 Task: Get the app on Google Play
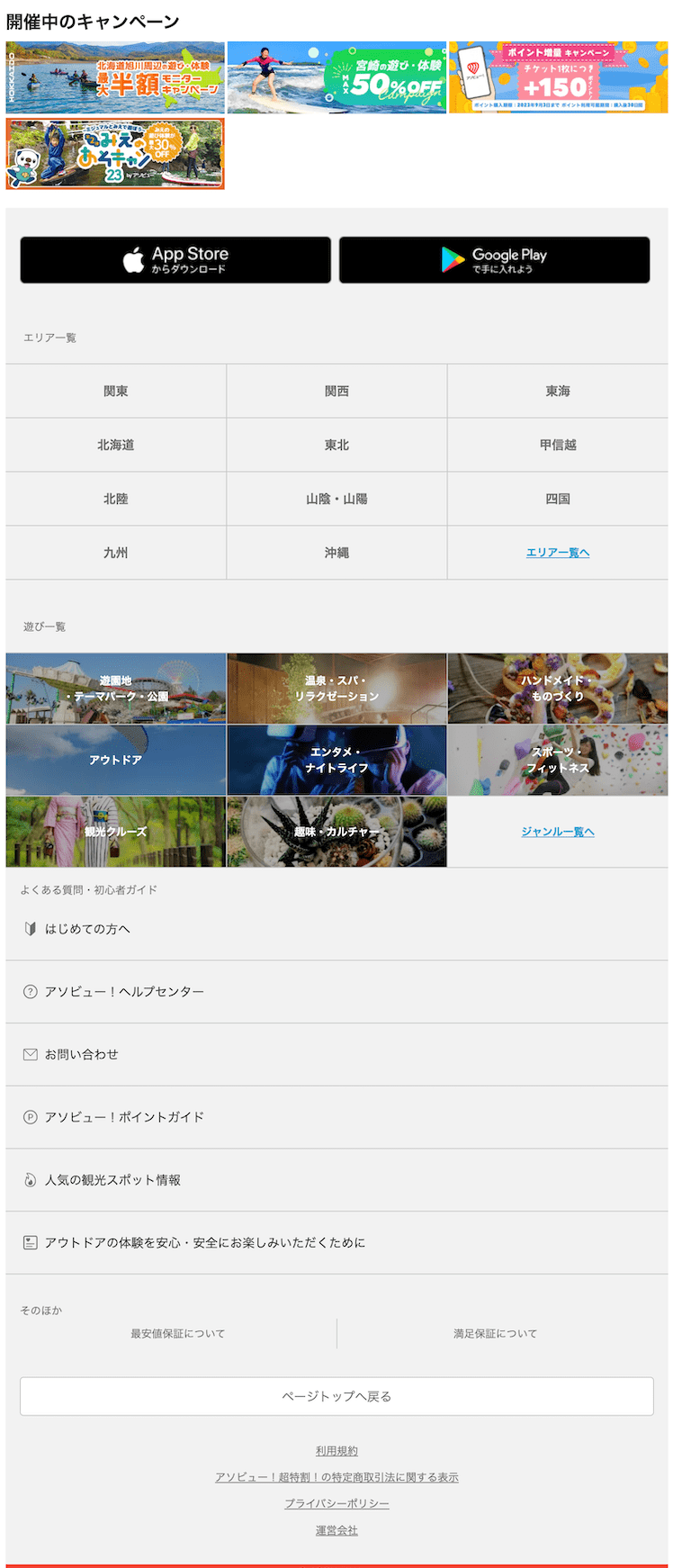tap(494, 260)
